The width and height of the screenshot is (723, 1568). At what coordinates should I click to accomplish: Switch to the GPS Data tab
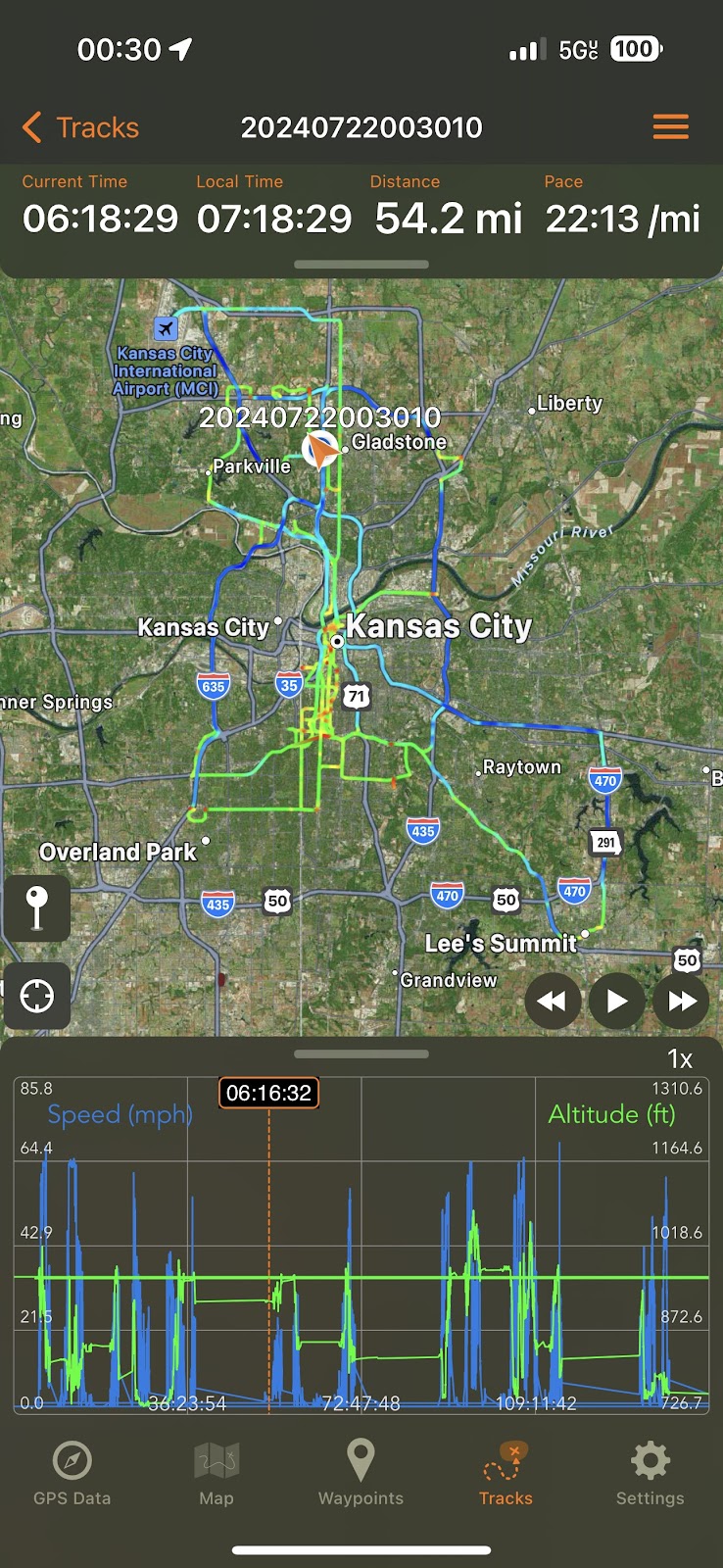(72, 1473)
